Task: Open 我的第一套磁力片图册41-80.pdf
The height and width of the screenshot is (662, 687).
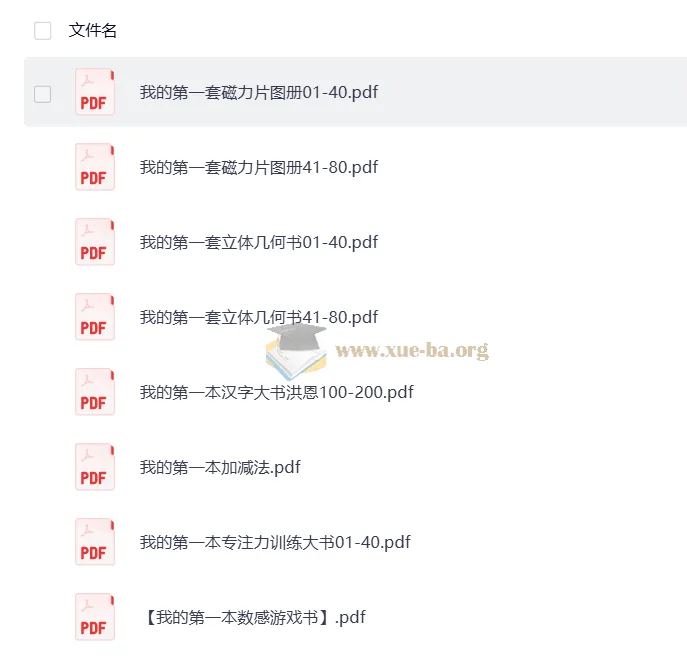Action: point(258,167)
